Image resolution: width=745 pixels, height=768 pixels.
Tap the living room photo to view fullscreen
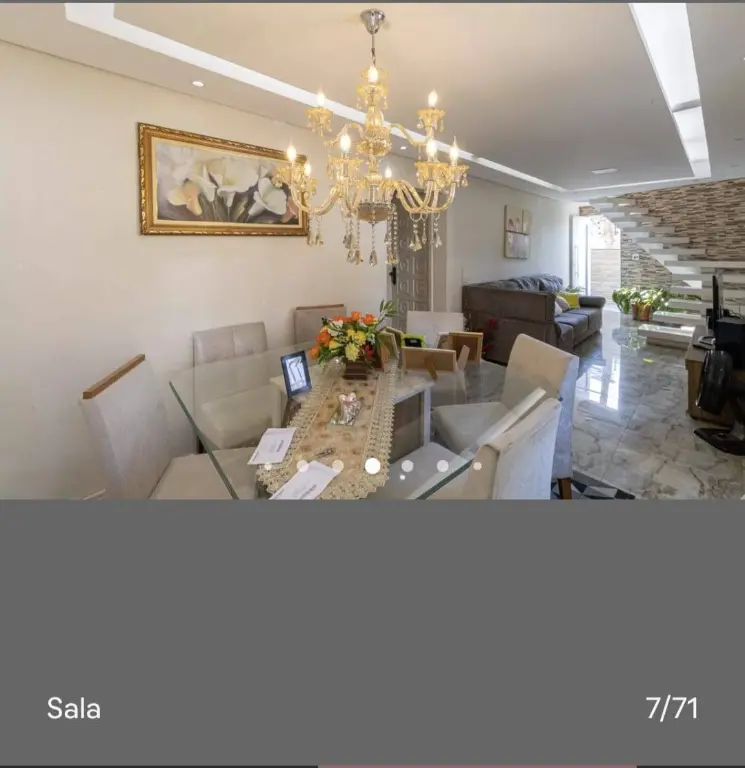tap(372, 250)
